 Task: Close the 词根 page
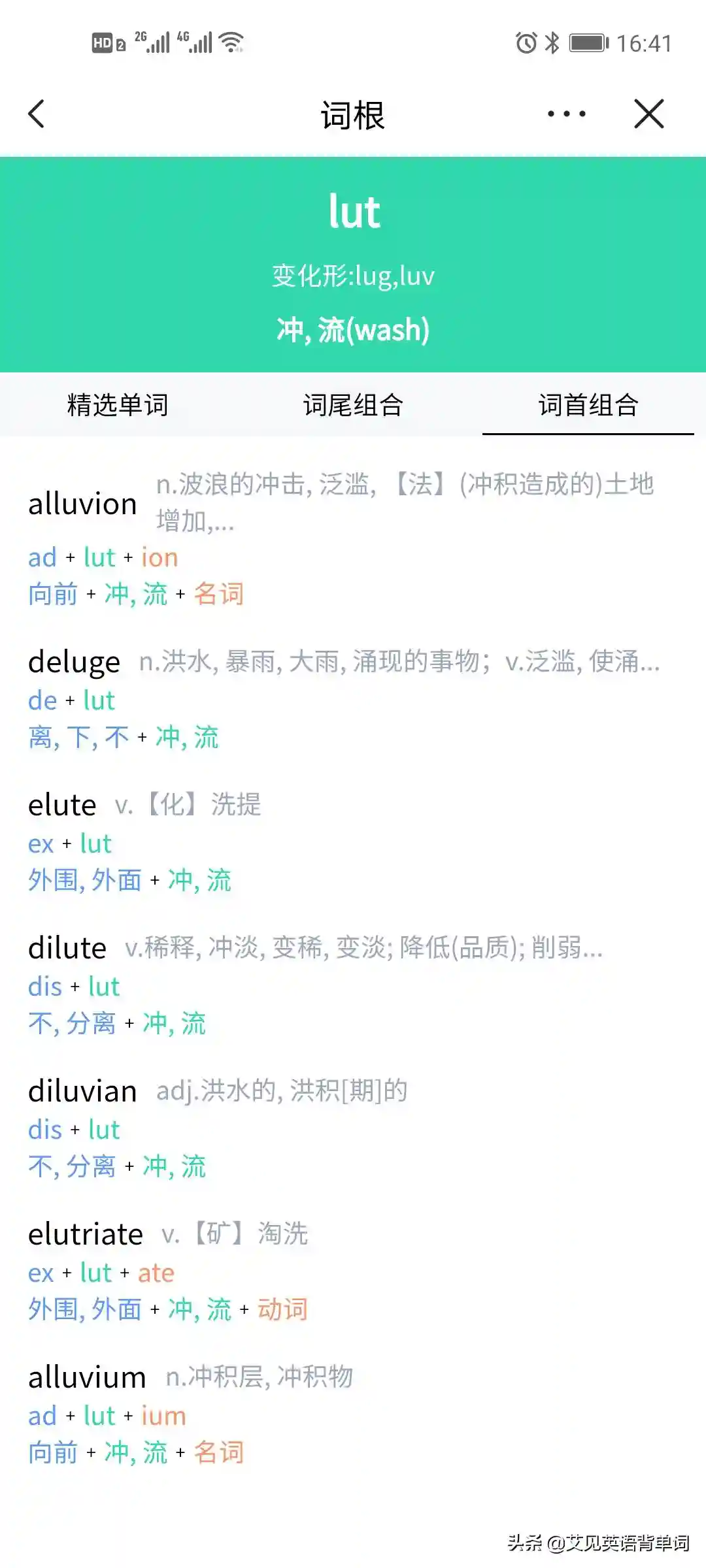click(x=648, y=114)
